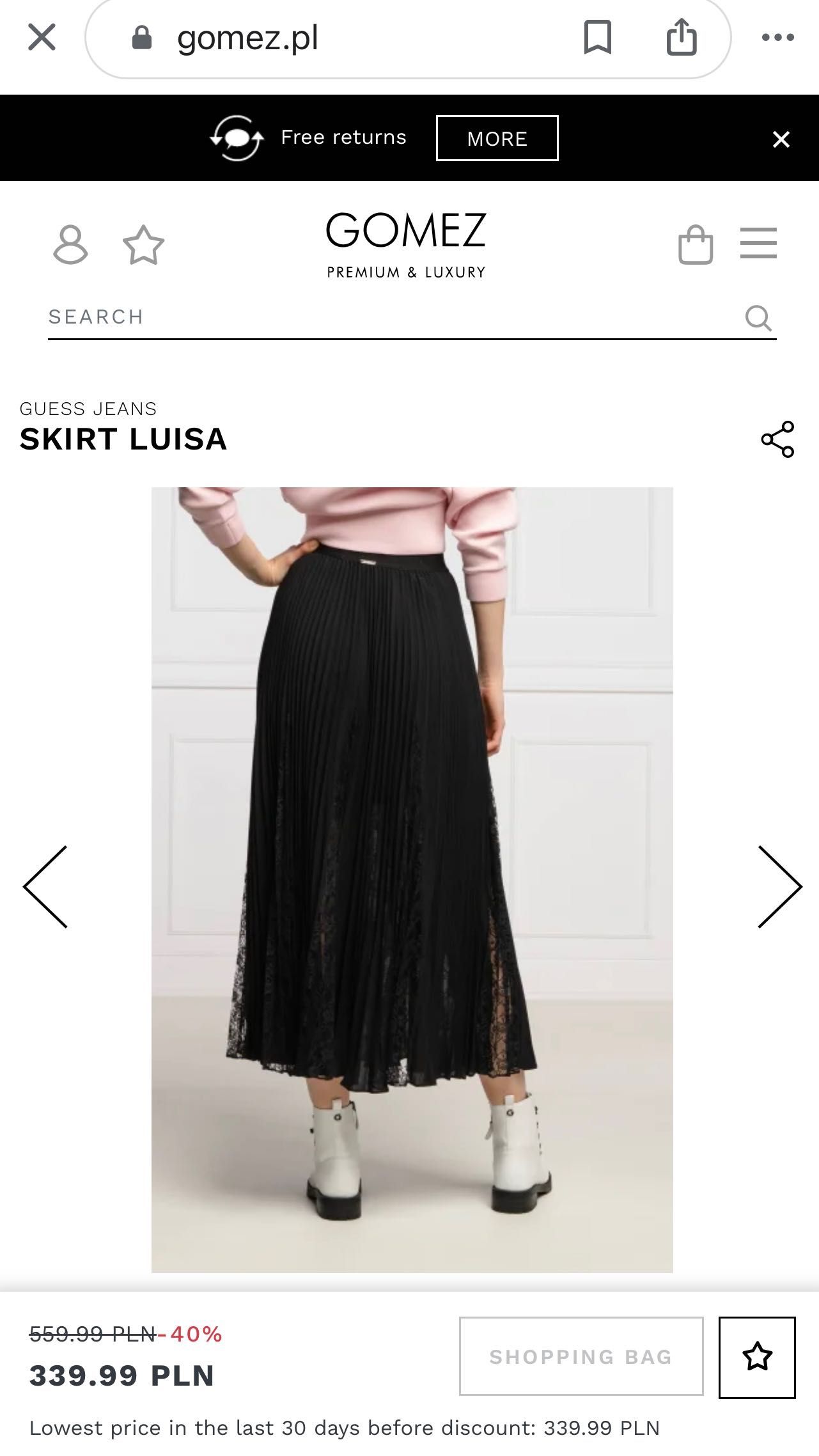The width and height of the screenshot is (819, 1456).
Task: Tap the MORE button about free returns
Action: coord(497,138)
